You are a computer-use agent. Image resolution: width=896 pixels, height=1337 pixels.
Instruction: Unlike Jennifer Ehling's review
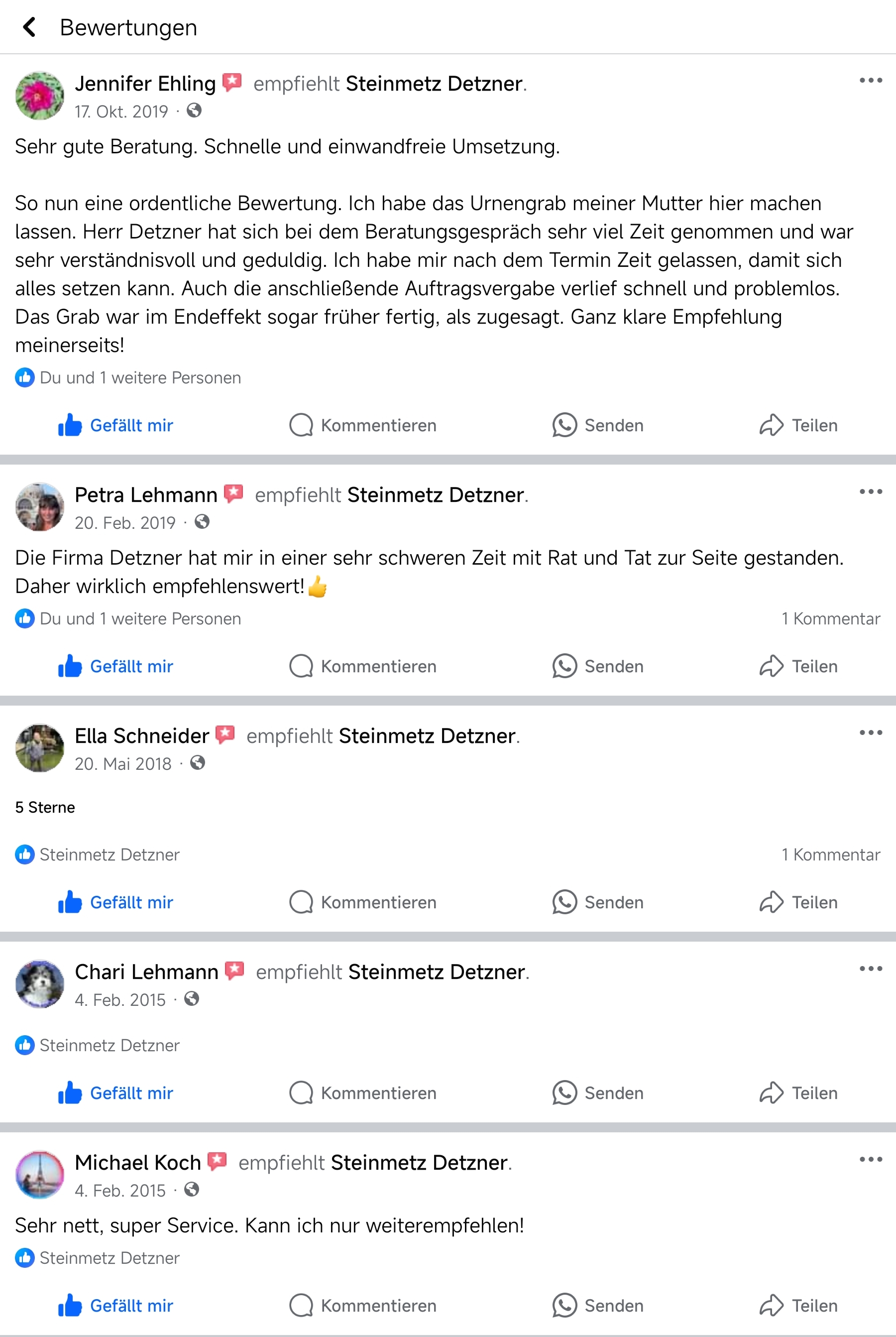click(x=116, y=425)
